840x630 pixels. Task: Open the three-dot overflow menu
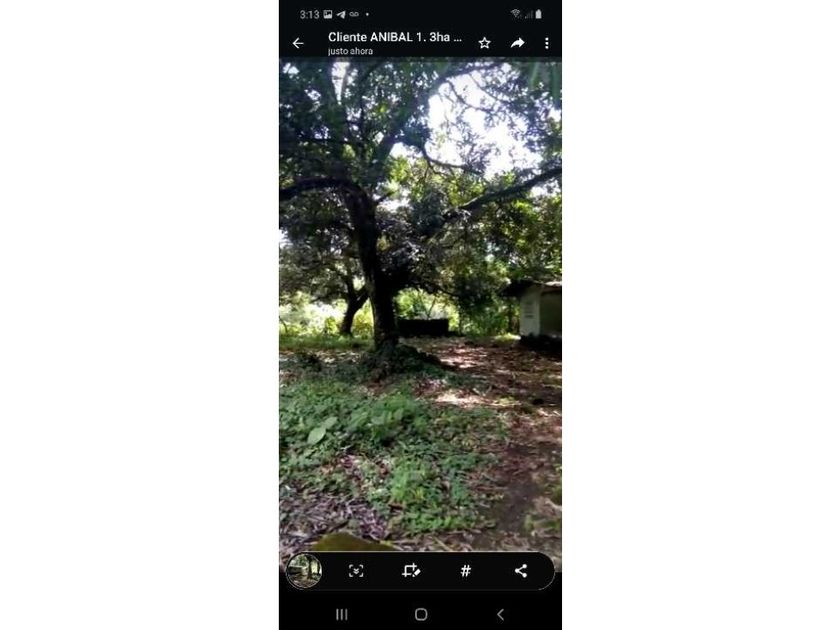pos(546,43)
